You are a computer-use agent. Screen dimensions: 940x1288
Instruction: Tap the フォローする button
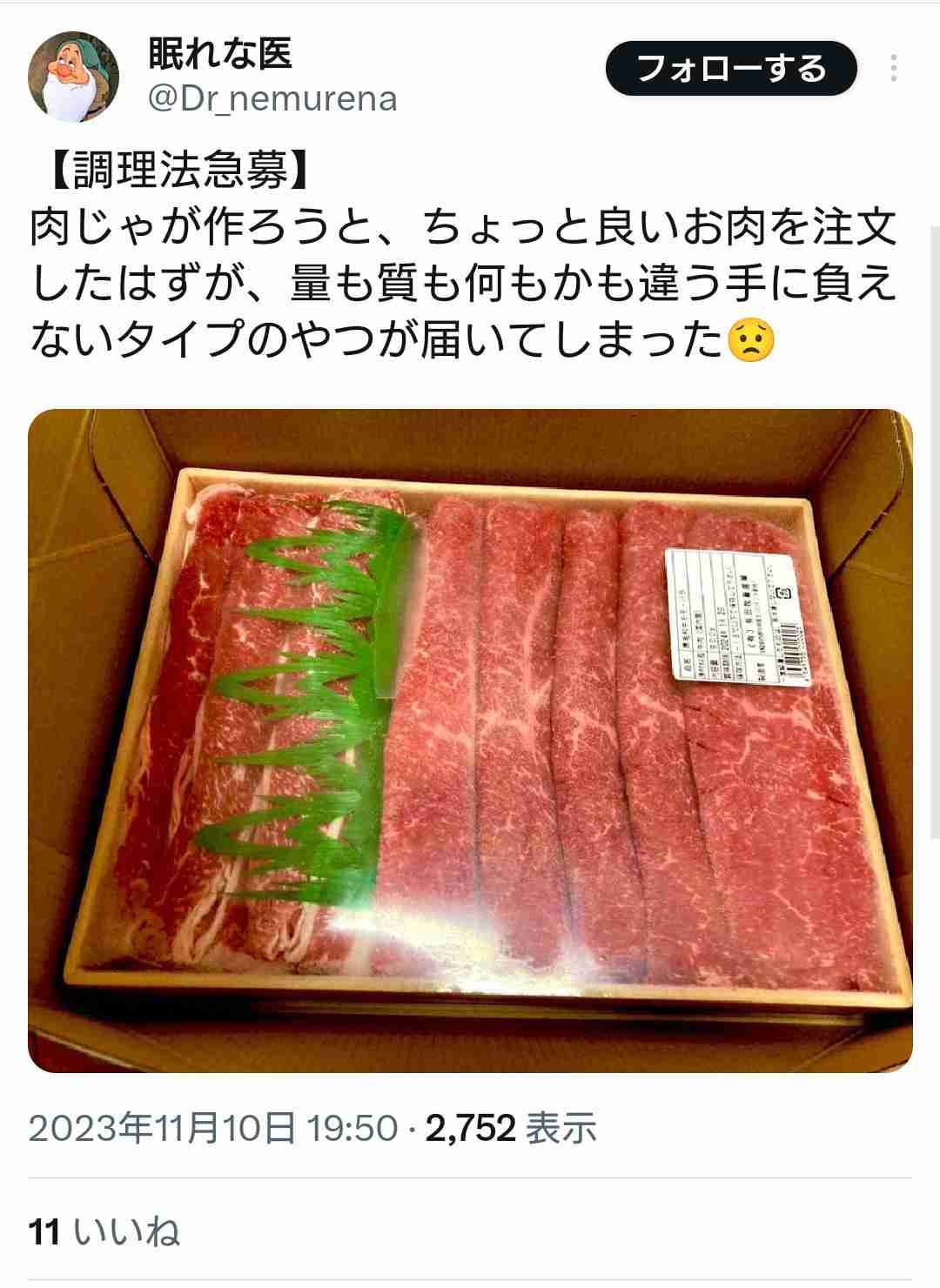coord(730,69)
